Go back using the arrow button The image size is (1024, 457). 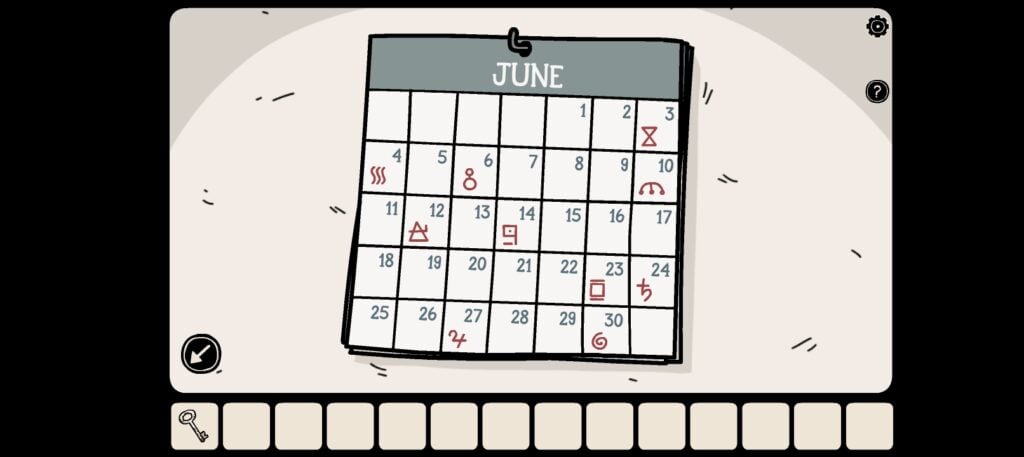pos(200,354)
